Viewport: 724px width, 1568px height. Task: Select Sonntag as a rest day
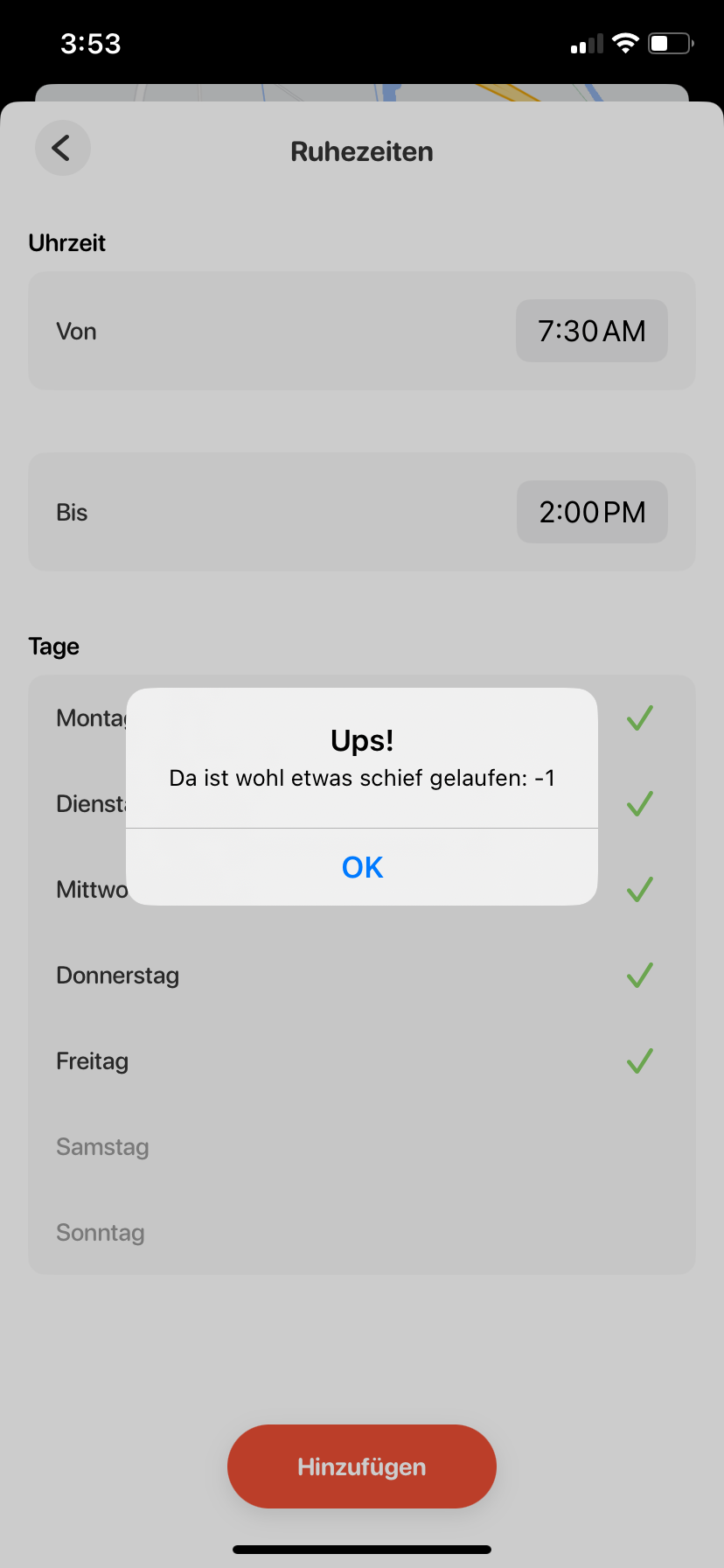pos(362,1232)
